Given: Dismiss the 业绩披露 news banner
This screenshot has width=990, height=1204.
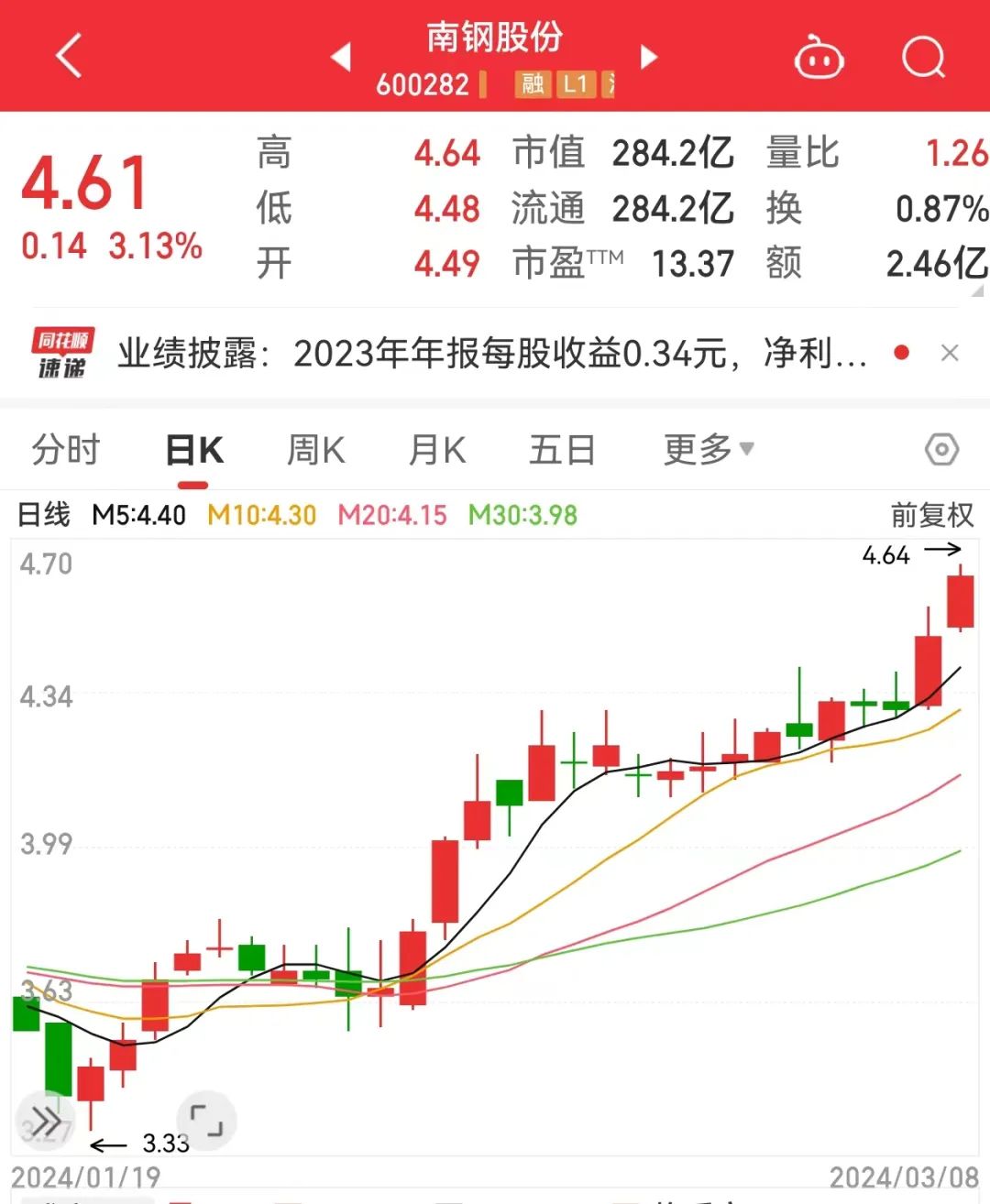Looking at the screenshot, I should [949, 353].
